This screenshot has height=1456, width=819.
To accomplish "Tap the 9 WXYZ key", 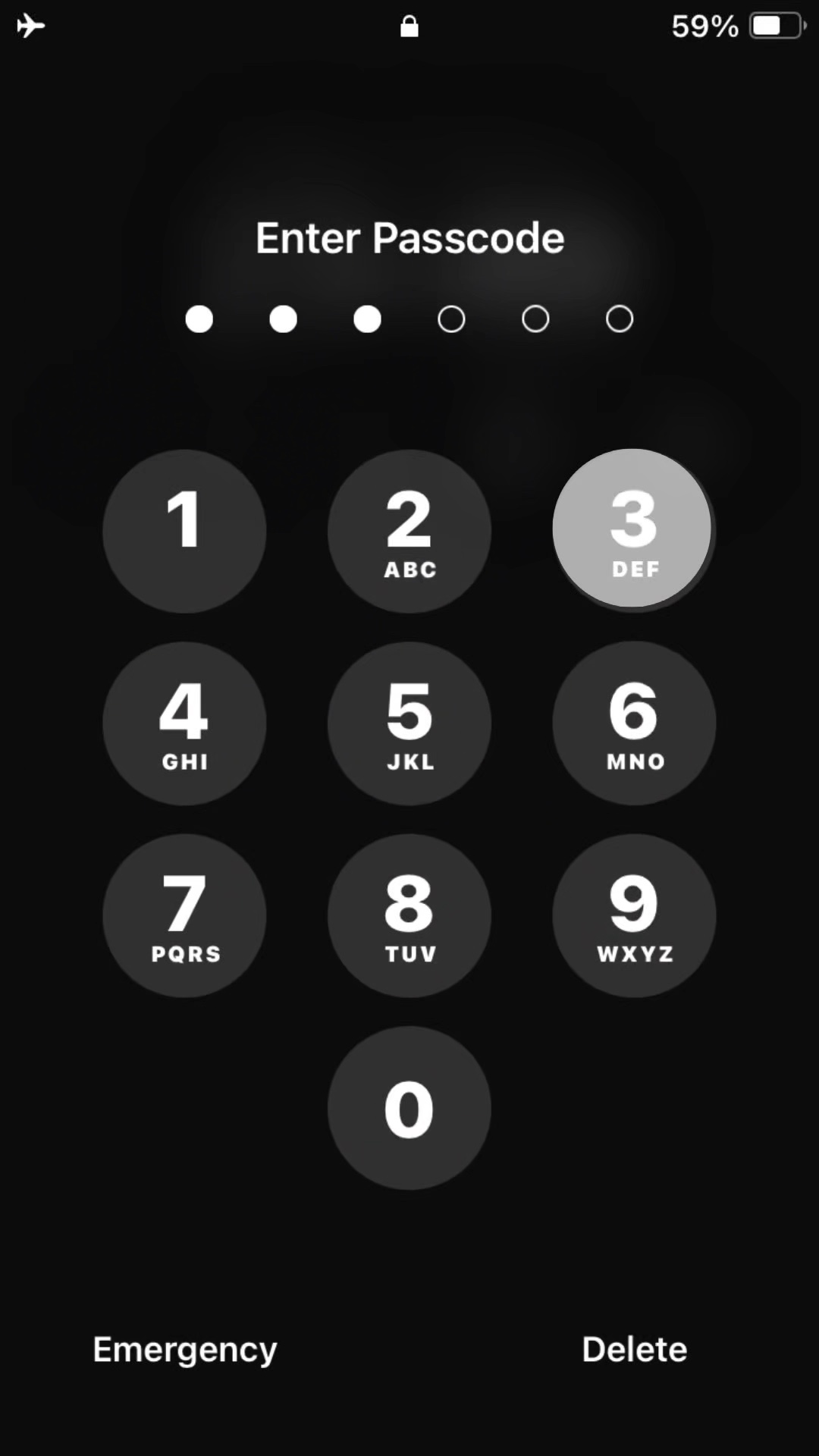I will tap(634, 915).
